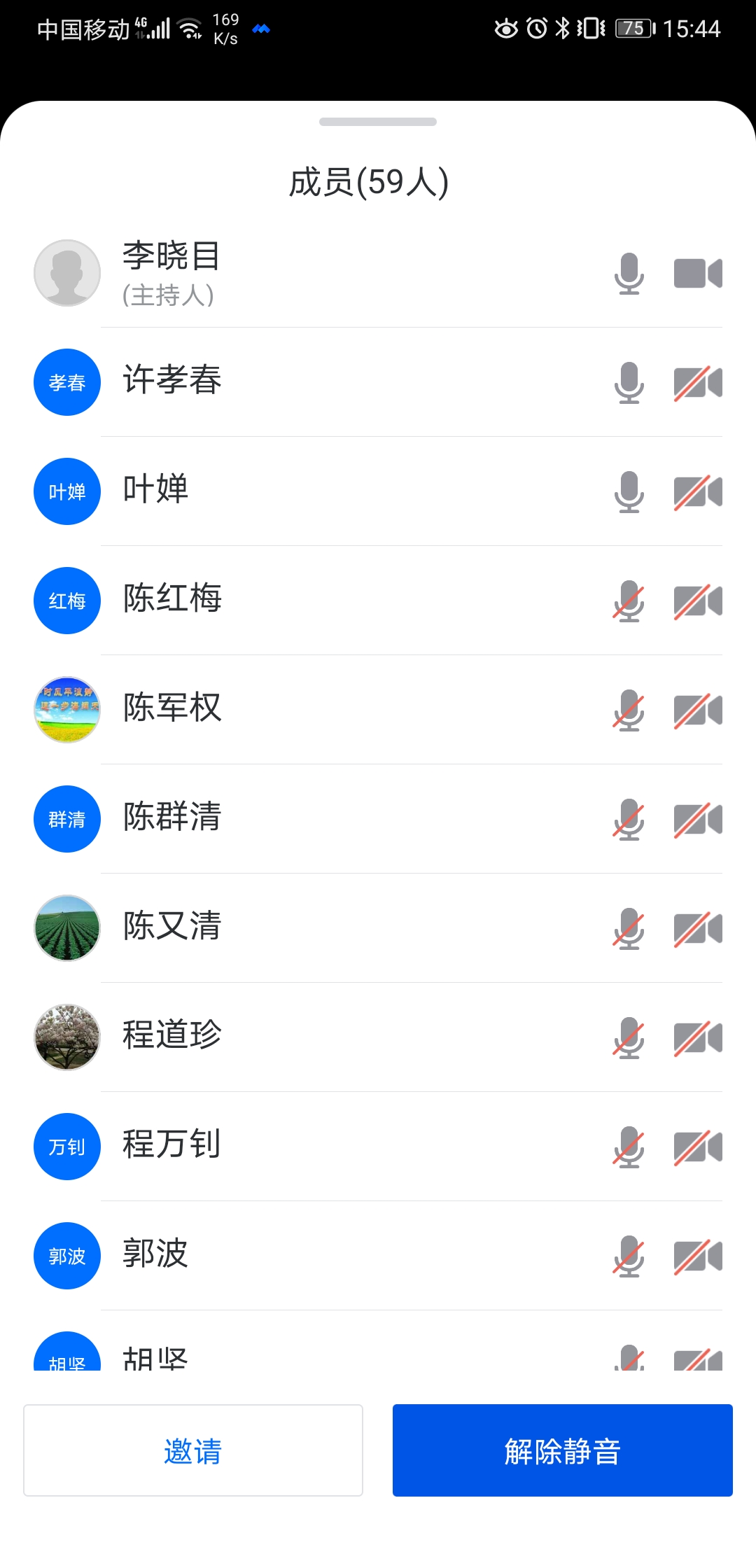This screenshot has height=1568, width=756.
Task: Tap the muted microphone icon for 陈红梅
Action: pyautogui.click(x=629, y=601)
